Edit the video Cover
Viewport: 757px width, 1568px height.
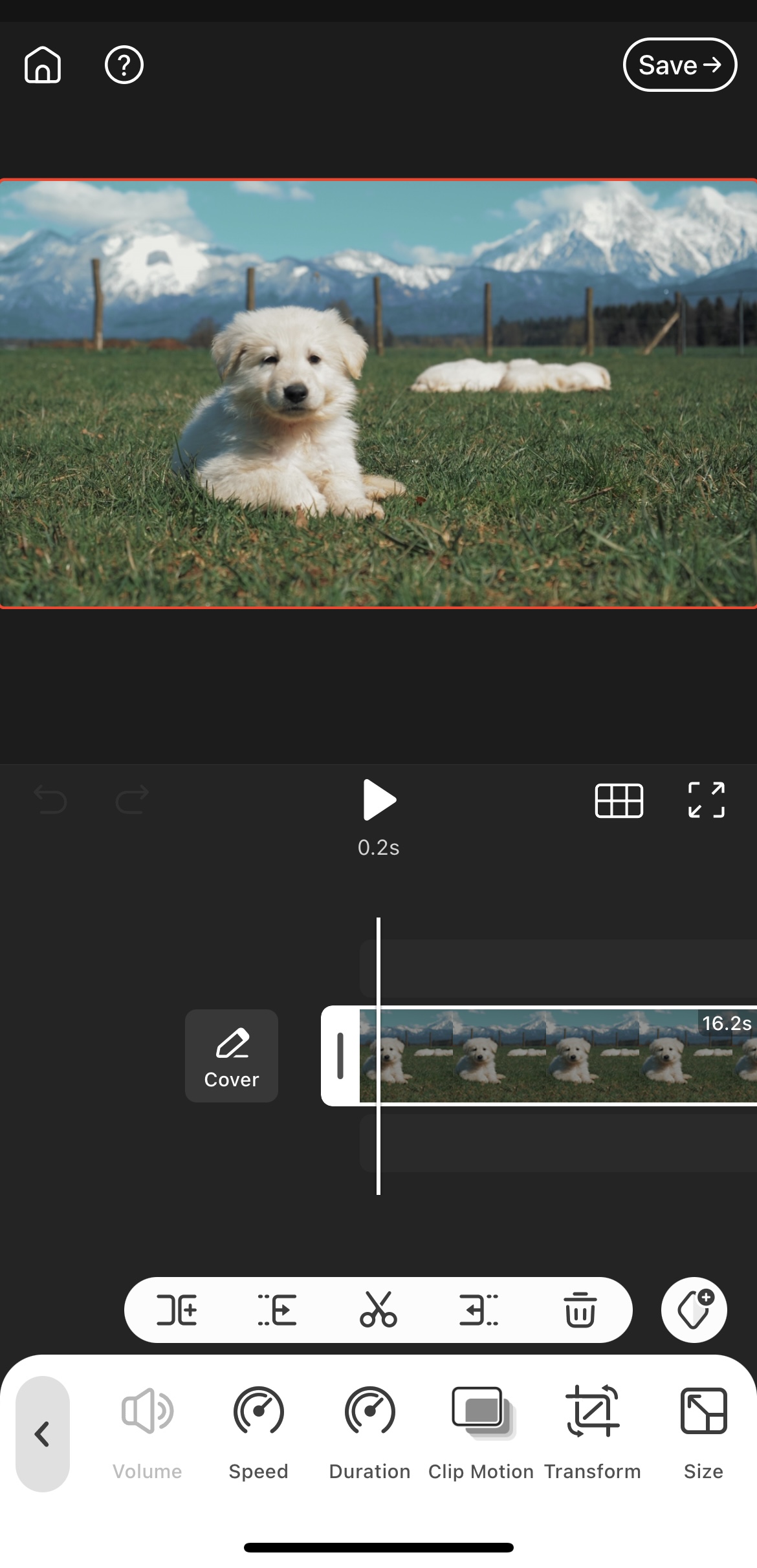(x=232, y=1055)
